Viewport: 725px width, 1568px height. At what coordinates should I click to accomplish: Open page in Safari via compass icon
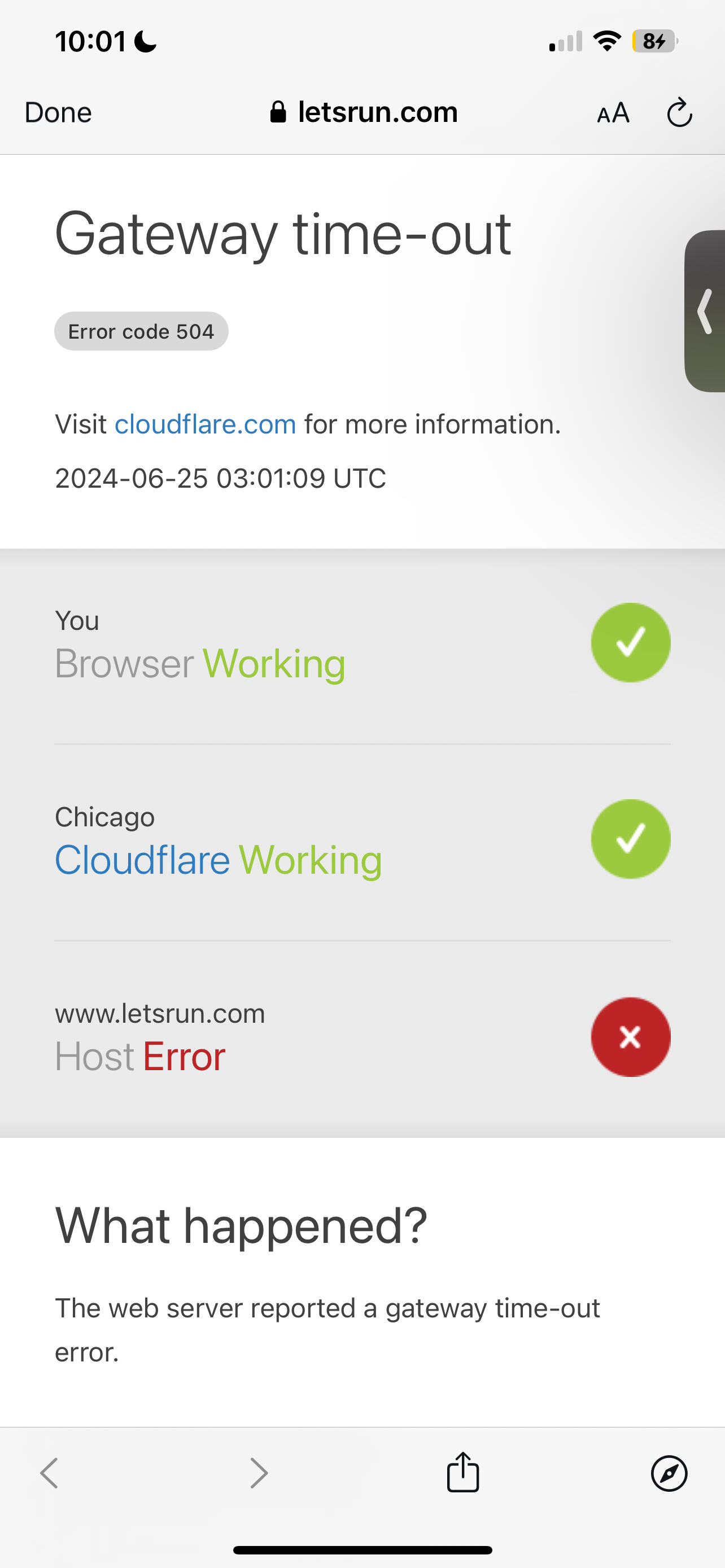(669, 1473)
